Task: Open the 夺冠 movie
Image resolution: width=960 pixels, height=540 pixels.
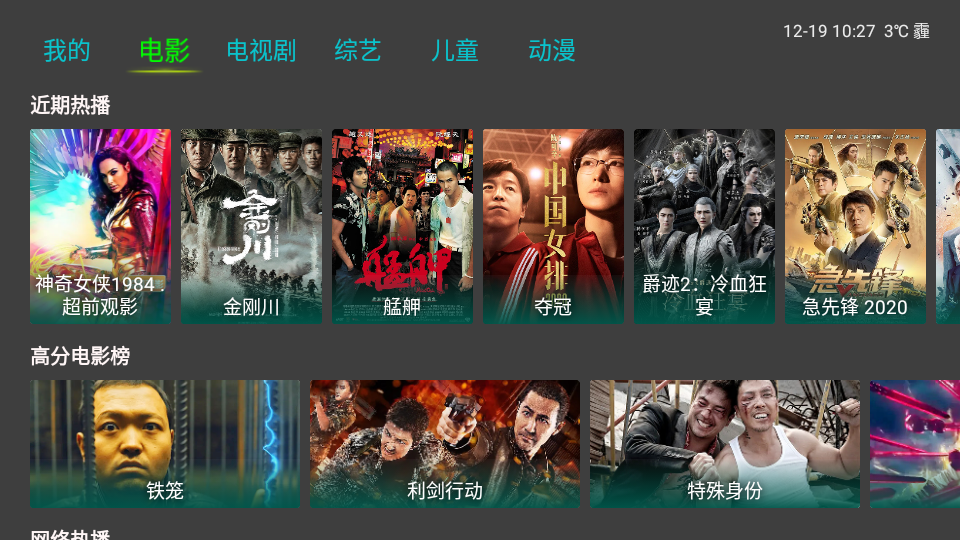Action: tap(553, 226)
